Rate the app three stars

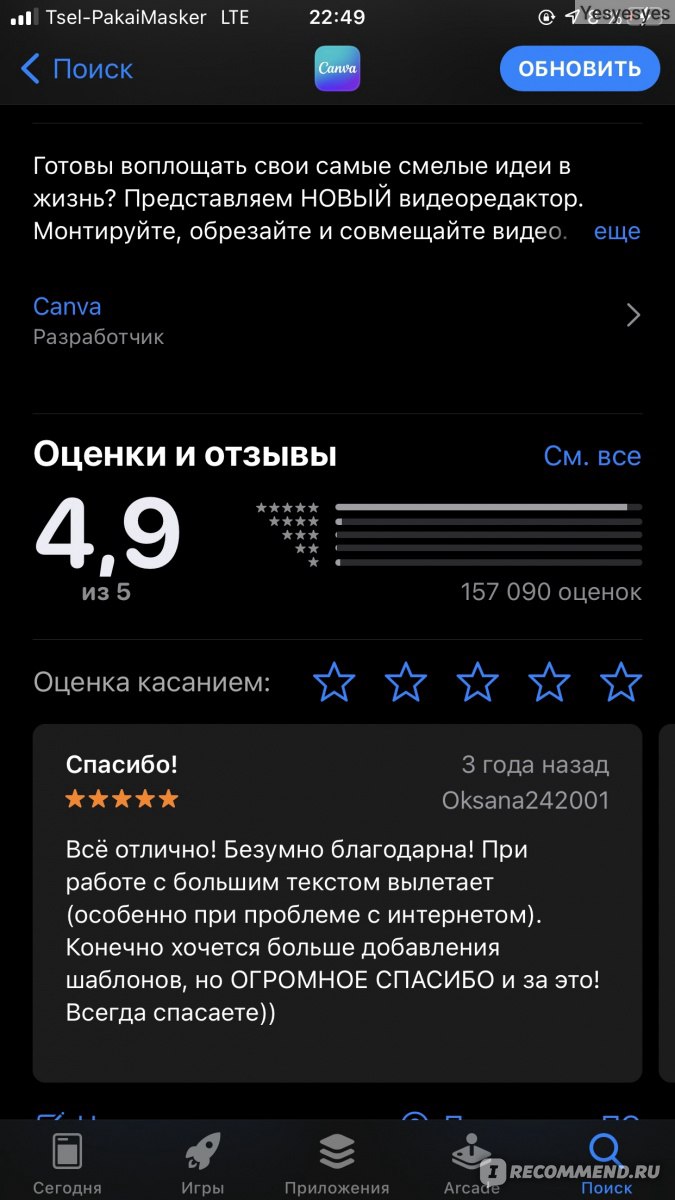click(x=478, y=682)
